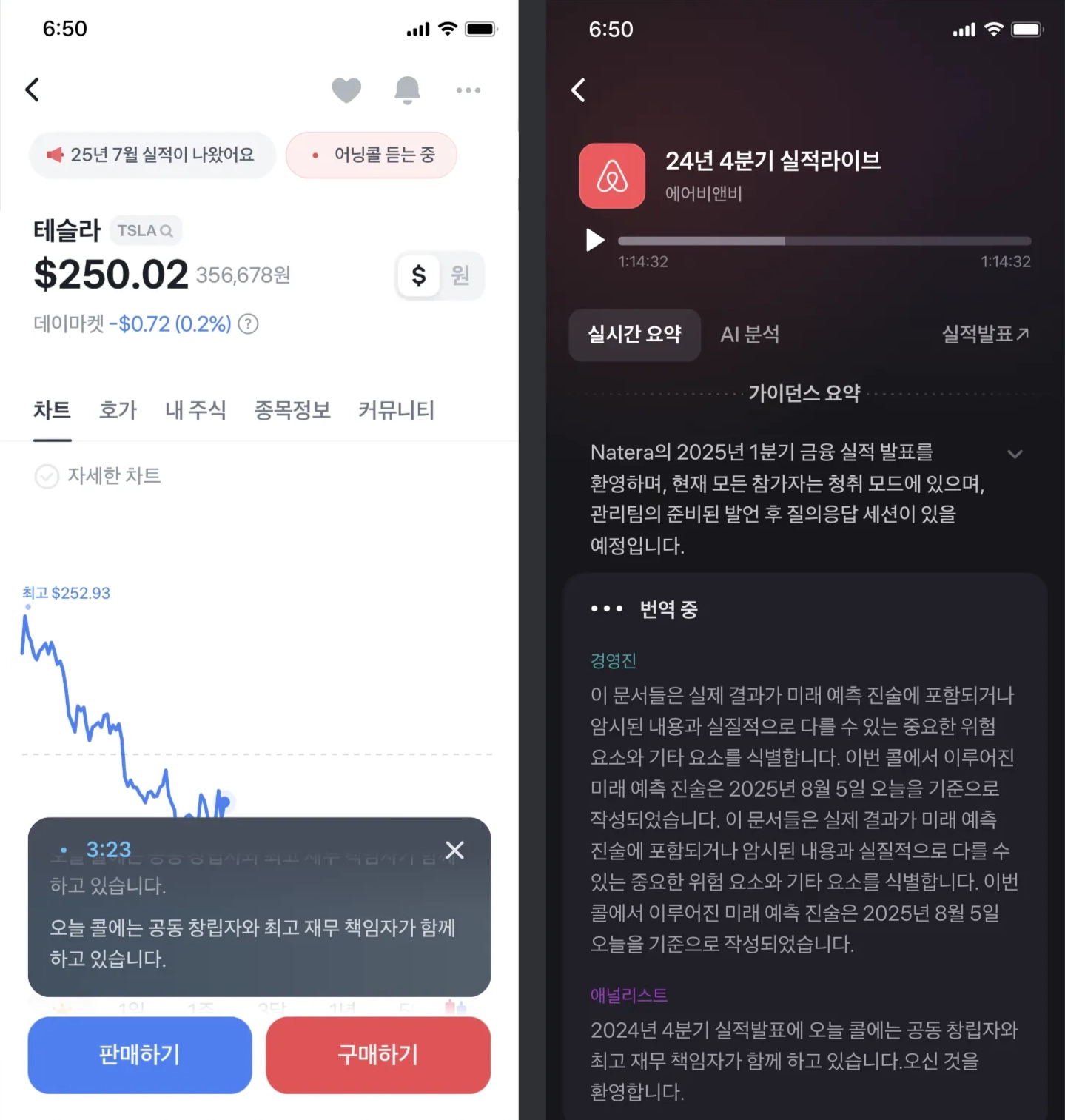Switch the price currency to 원

click(460, 275)
